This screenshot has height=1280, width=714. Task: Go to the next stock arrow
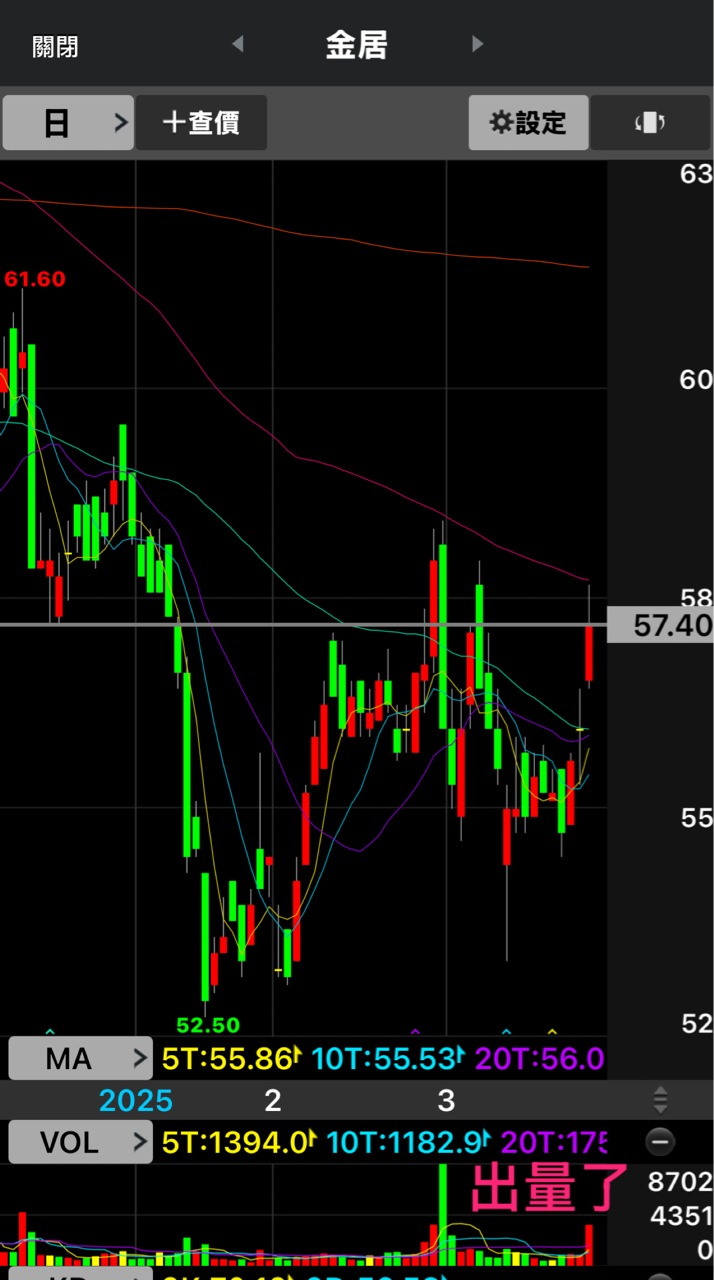[477, 44]
